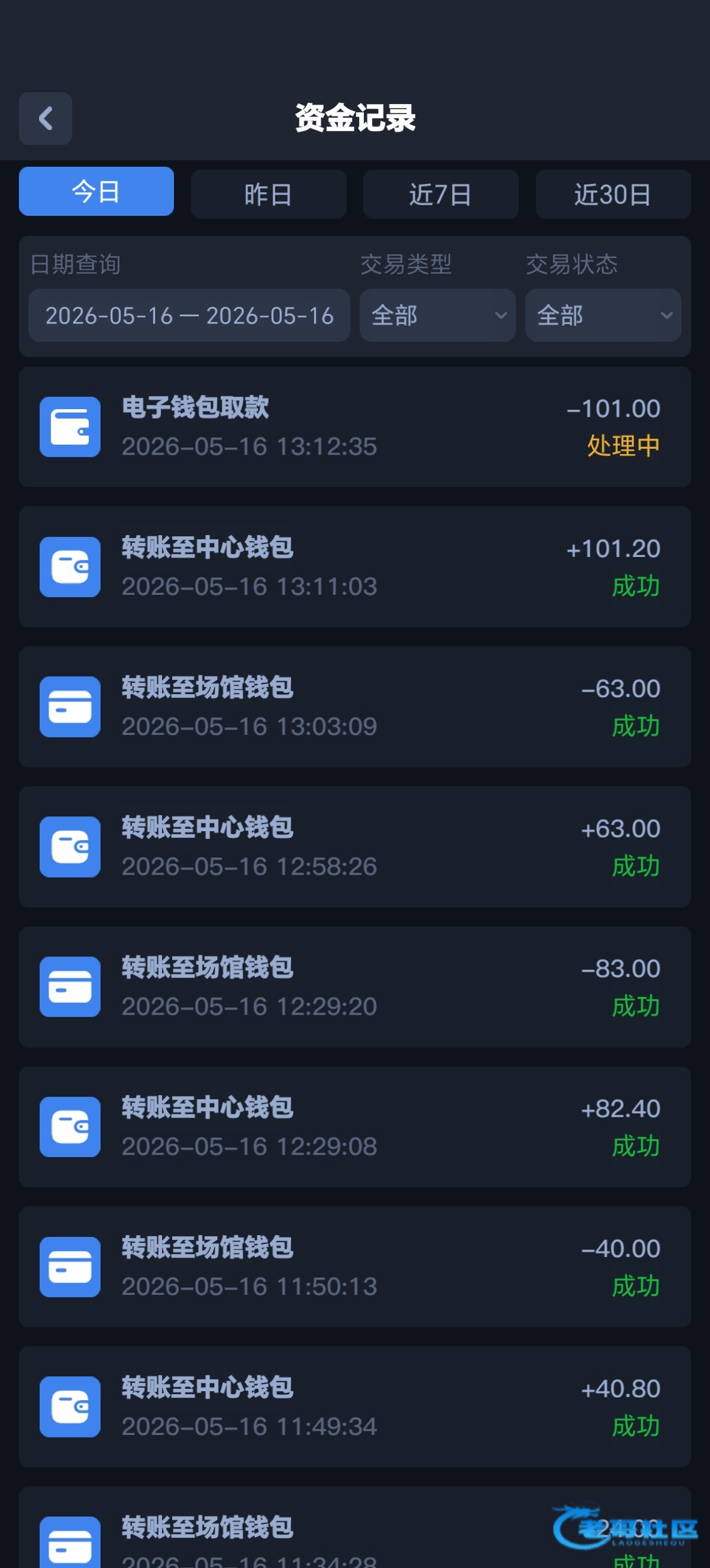Open the 电子钱包取款 record at 13:12:35
The image size is (710, 1568).
click(x=355, y=427)
